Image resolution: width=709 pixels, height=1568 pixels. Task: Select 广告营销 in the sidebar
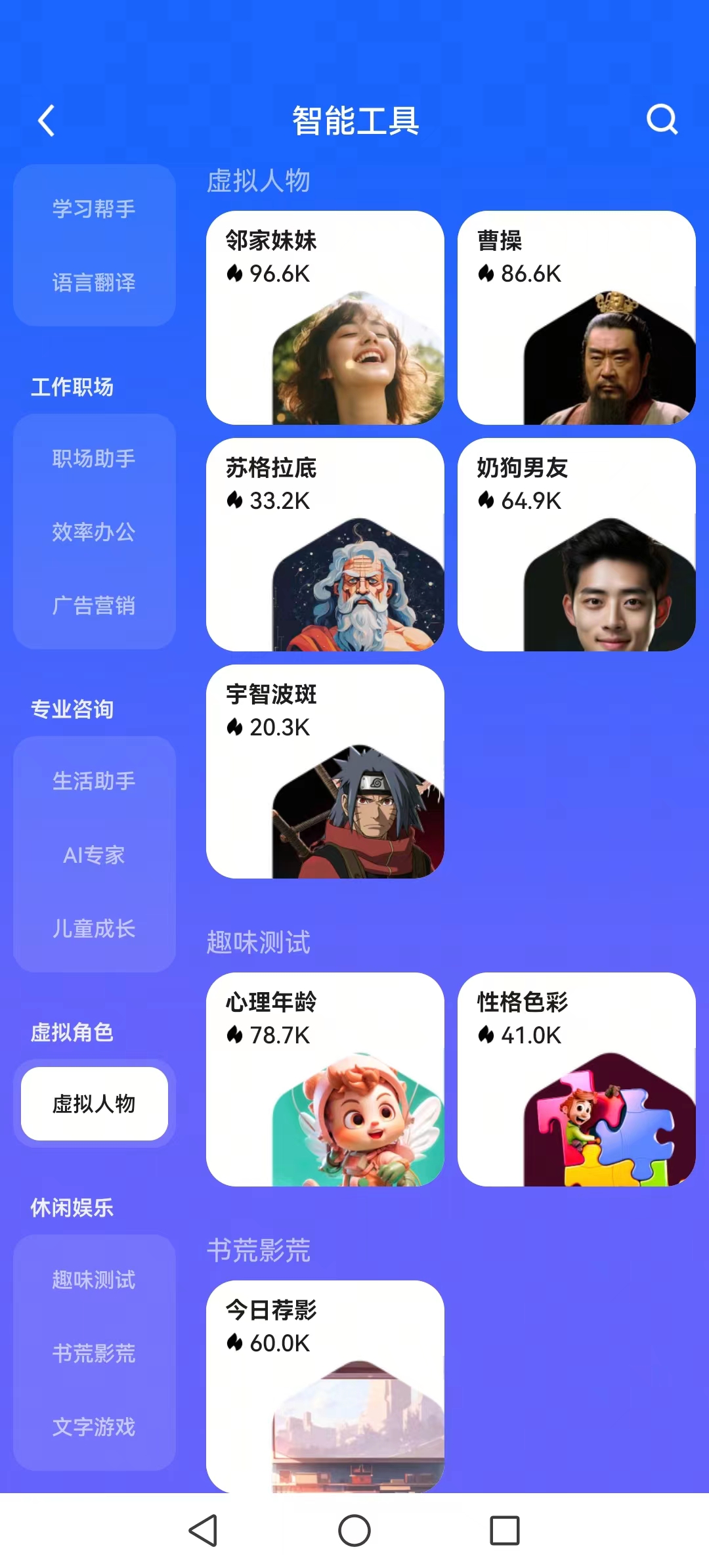click(x=94, y=605)
